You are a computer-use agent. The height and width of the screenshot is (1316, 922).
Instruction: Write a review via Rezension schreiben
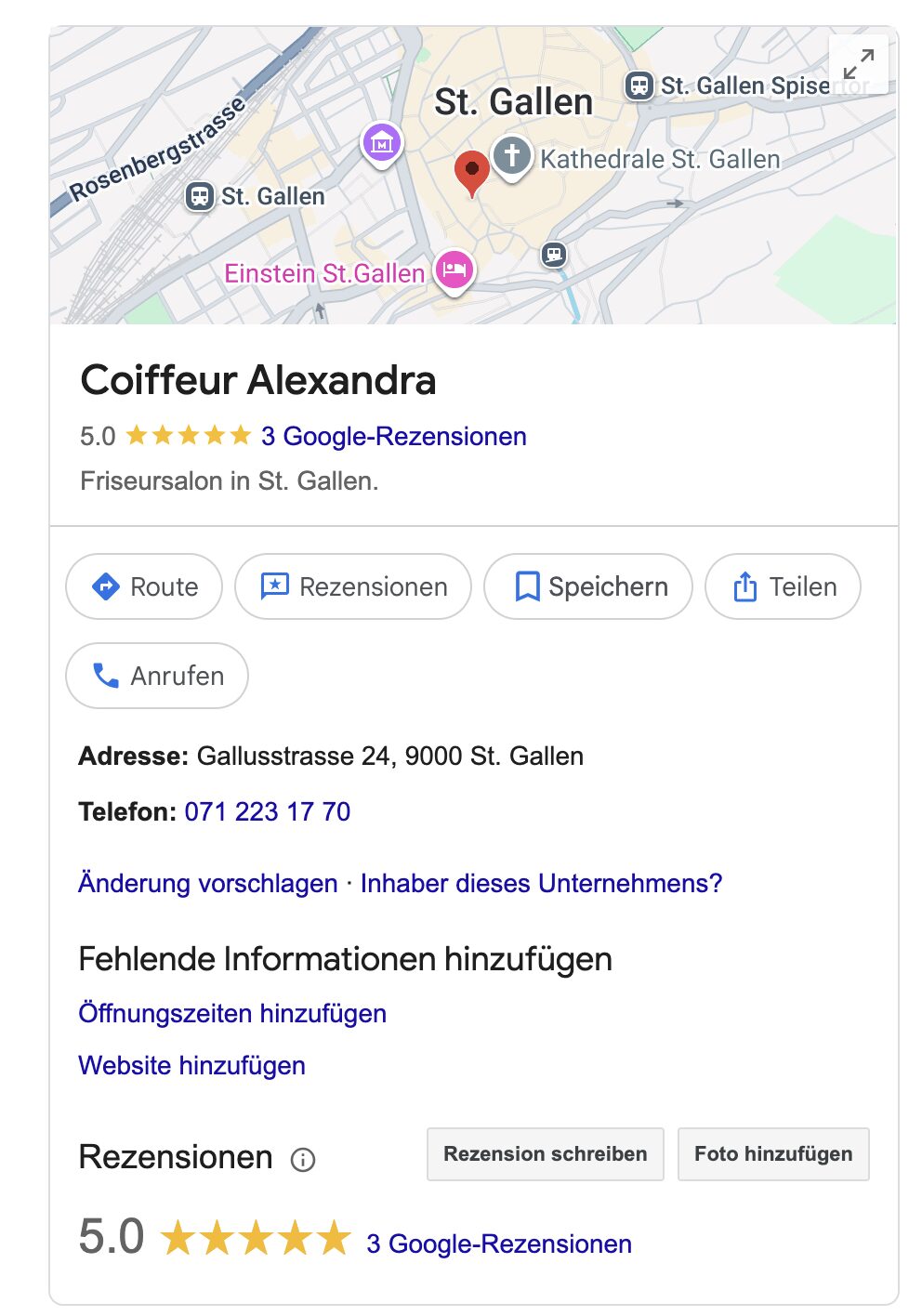(x=545, y=1154)
